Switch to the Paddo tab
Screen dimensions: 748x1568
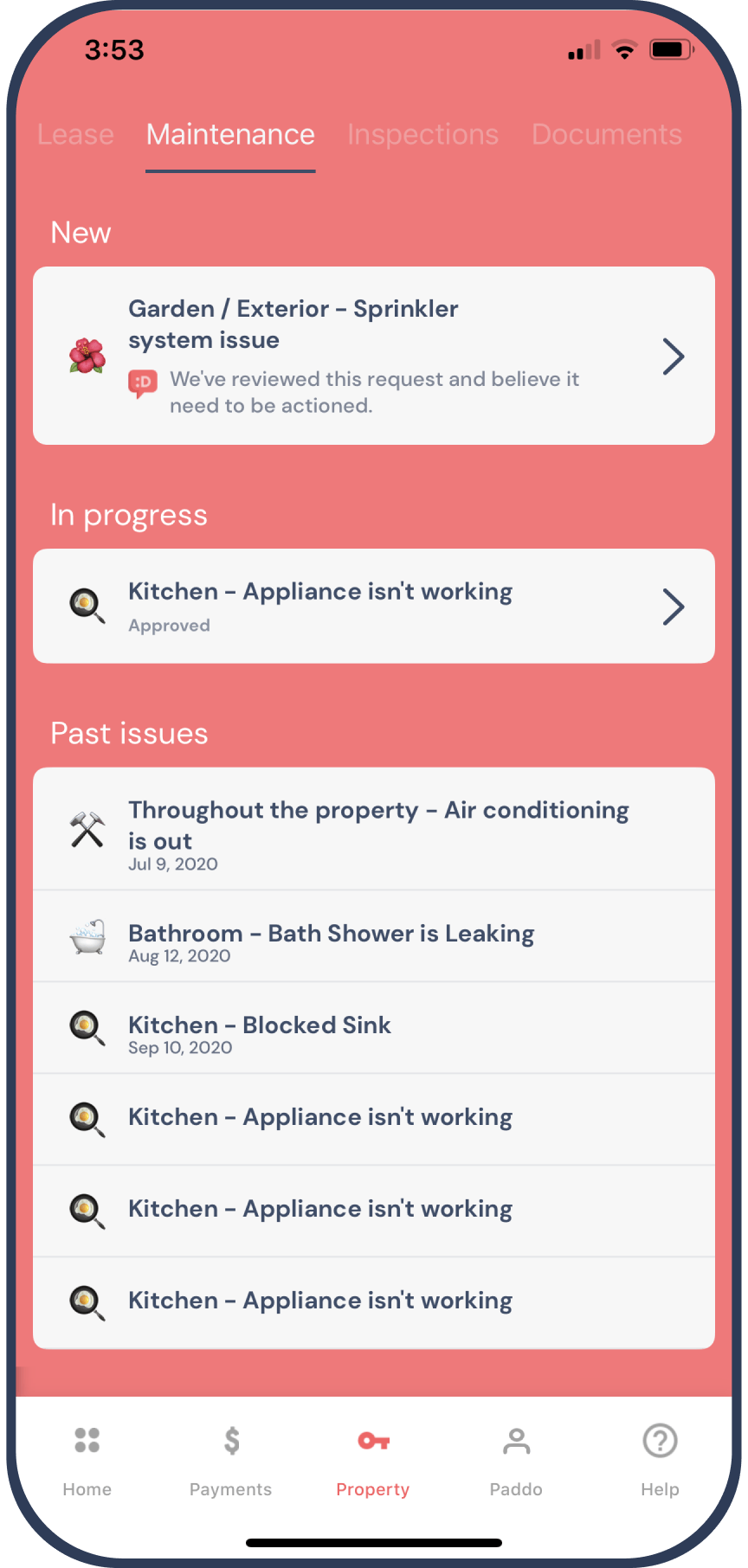click(x=516, y=1461)
